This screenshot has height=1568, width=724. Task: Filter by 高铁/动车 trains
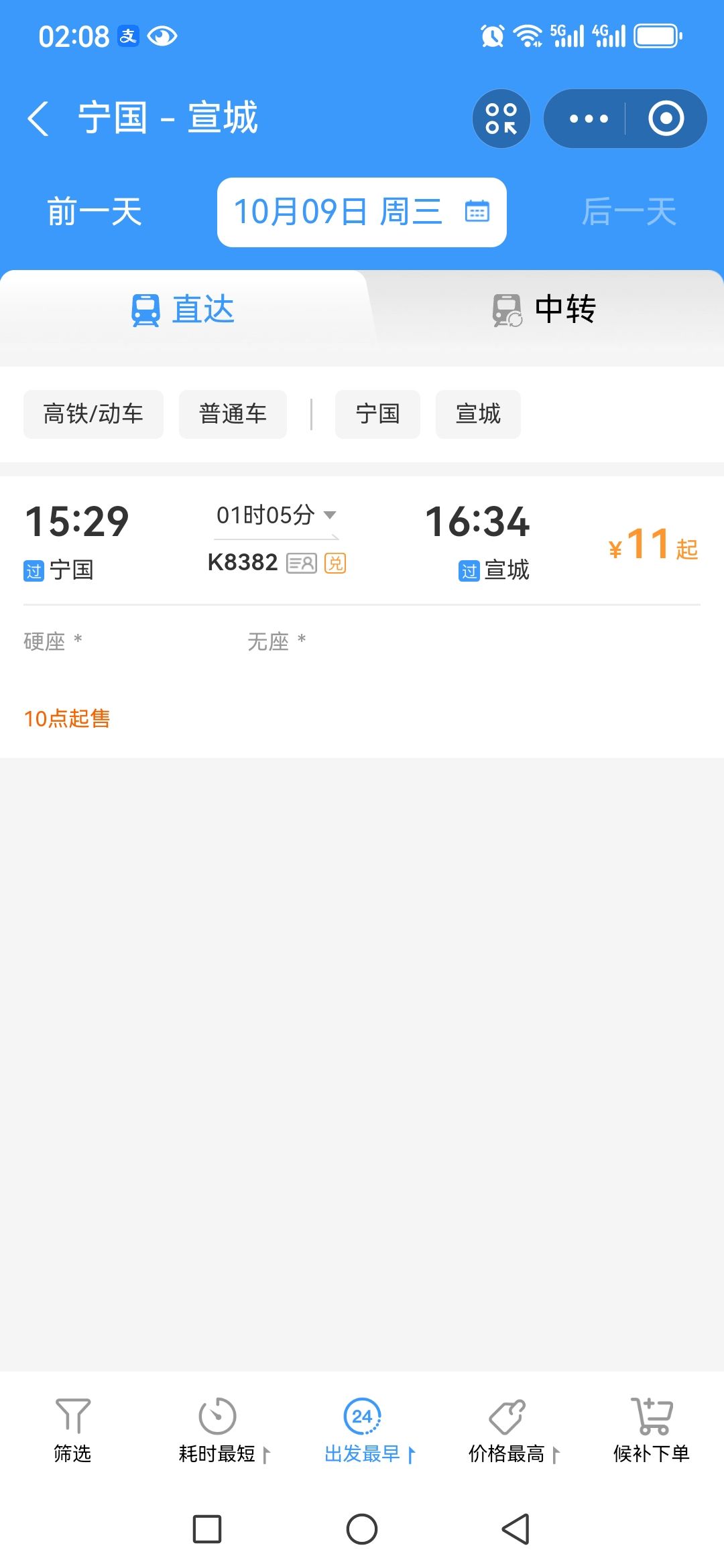point(93,414)
